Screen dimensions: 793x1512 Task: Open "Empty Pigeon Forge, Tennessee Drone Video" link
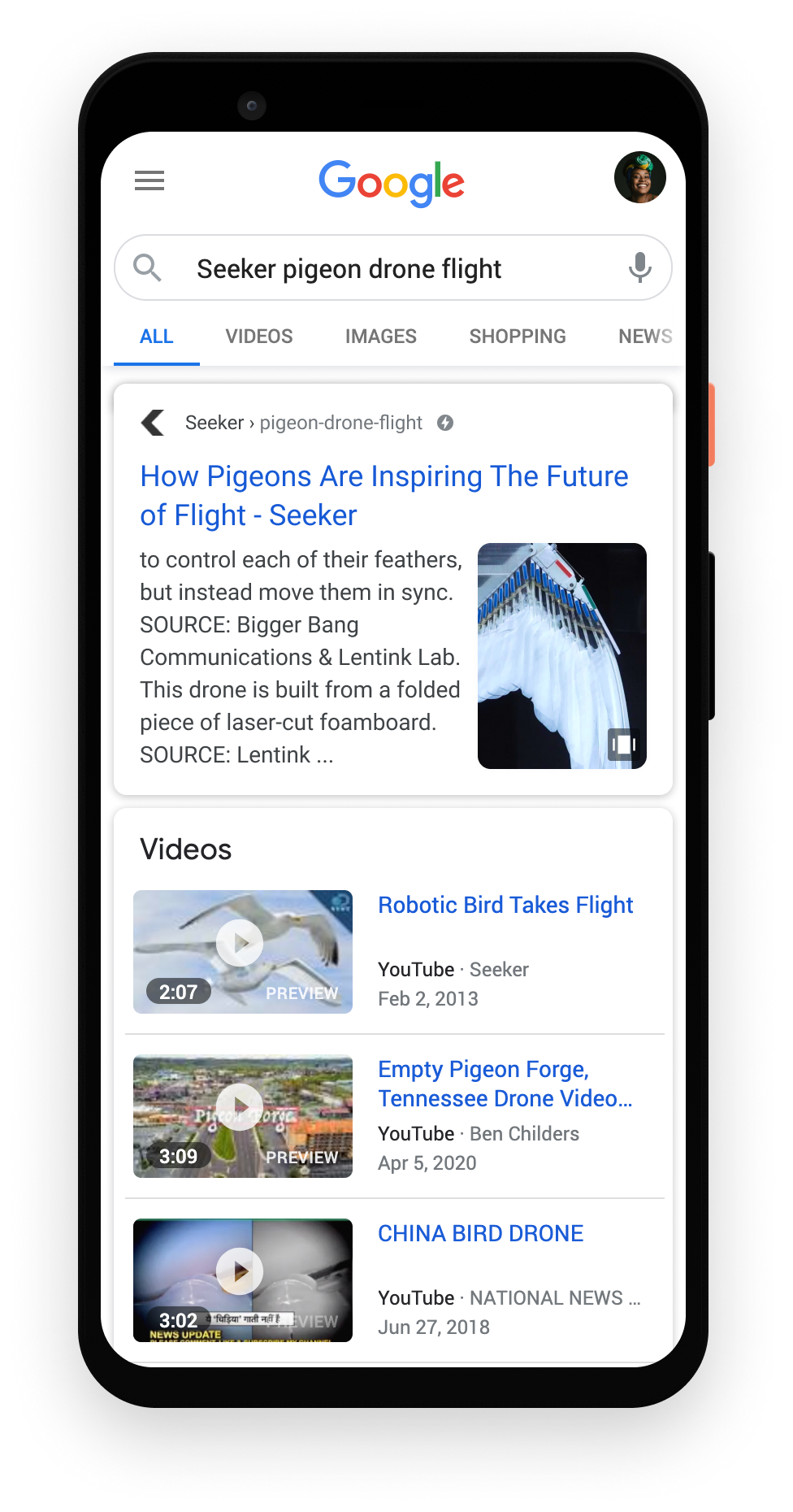pos(505,1084)
